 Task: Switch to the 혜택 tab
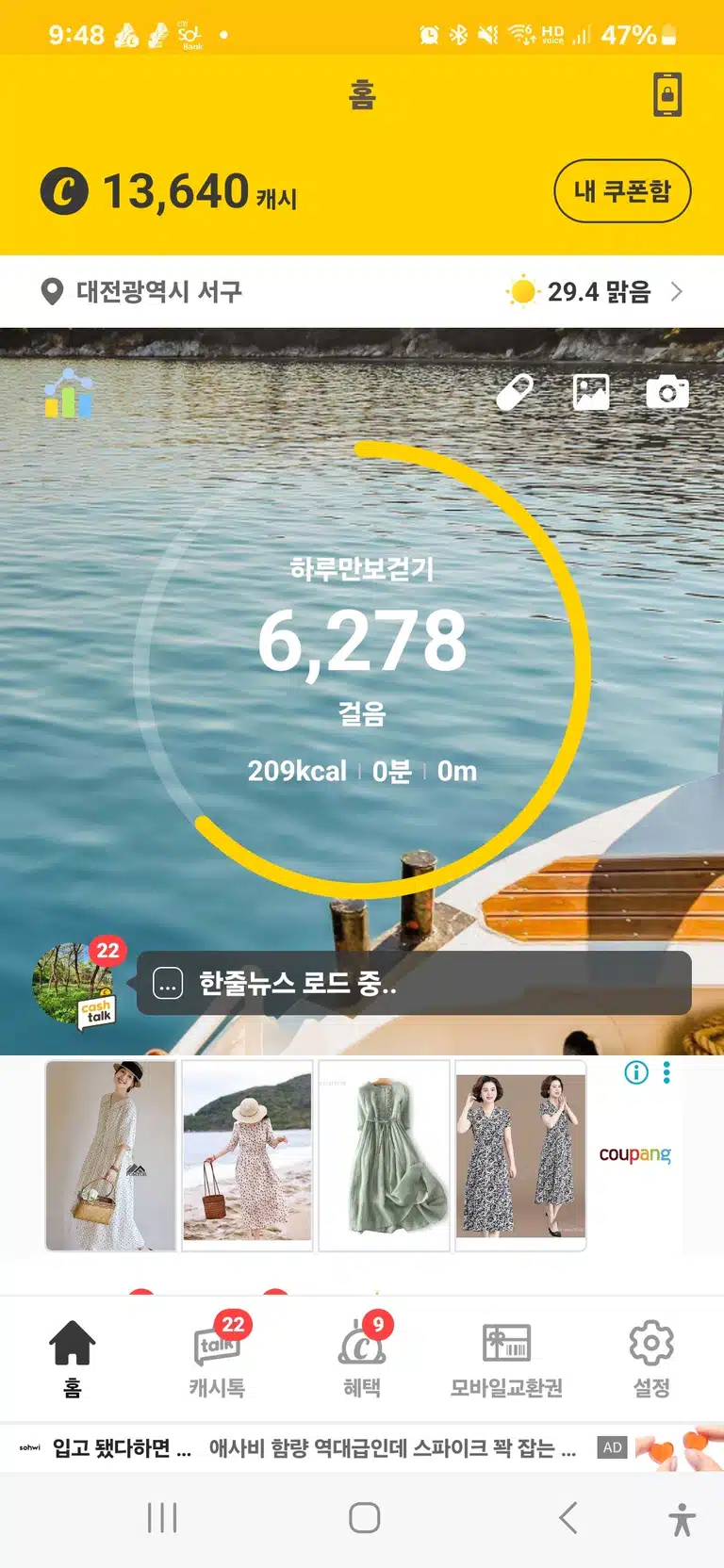[362, 1355]
